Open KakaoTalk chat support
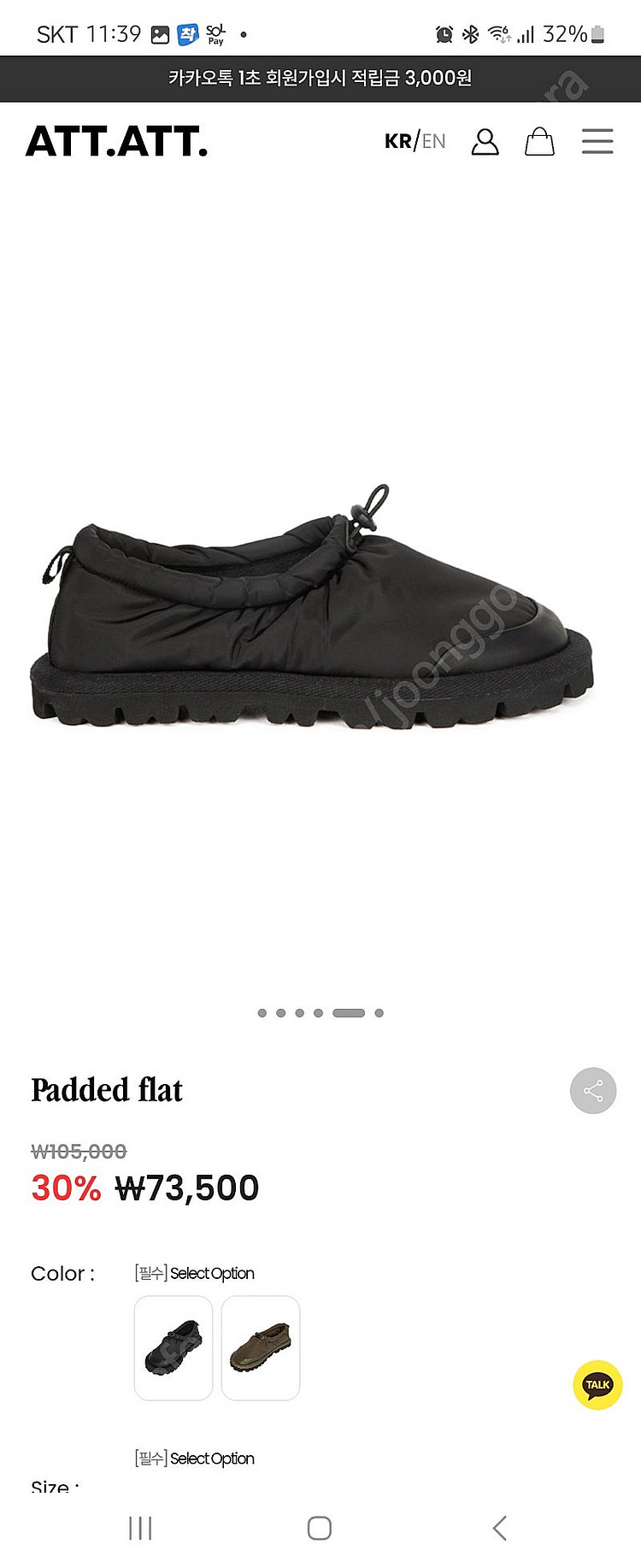 click(x=597, y=1384)
